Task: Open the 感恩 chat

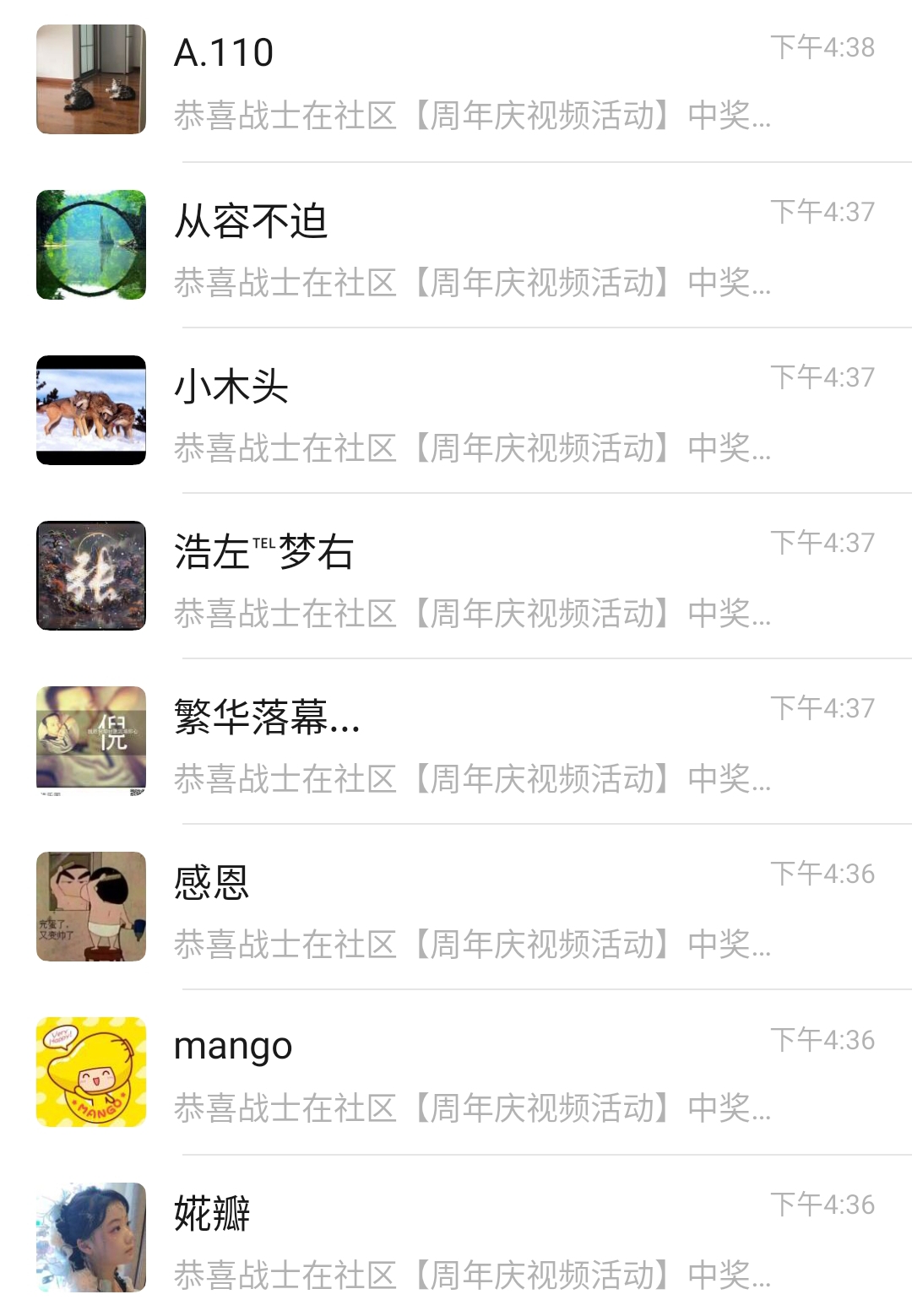Action: click(456, 907)
